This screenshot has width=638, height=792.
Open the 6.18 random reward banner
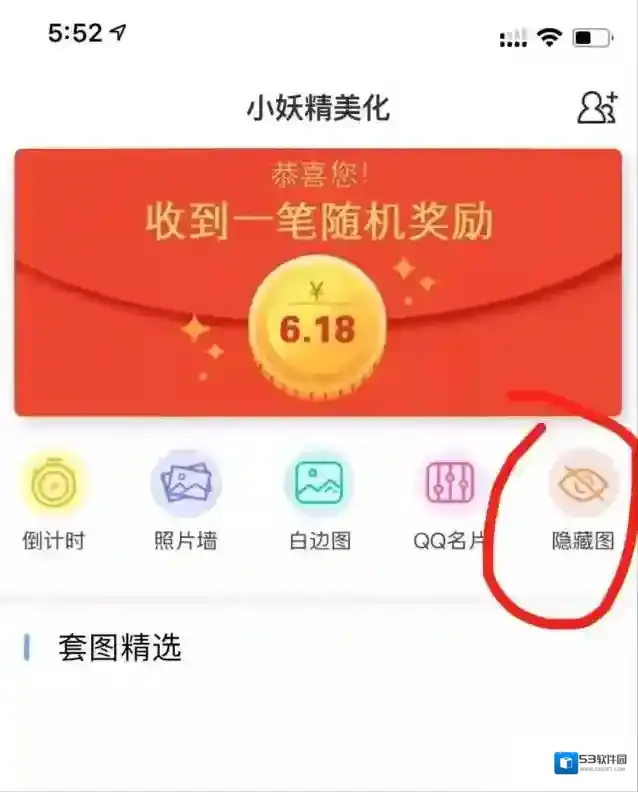(x=318, y=282)
